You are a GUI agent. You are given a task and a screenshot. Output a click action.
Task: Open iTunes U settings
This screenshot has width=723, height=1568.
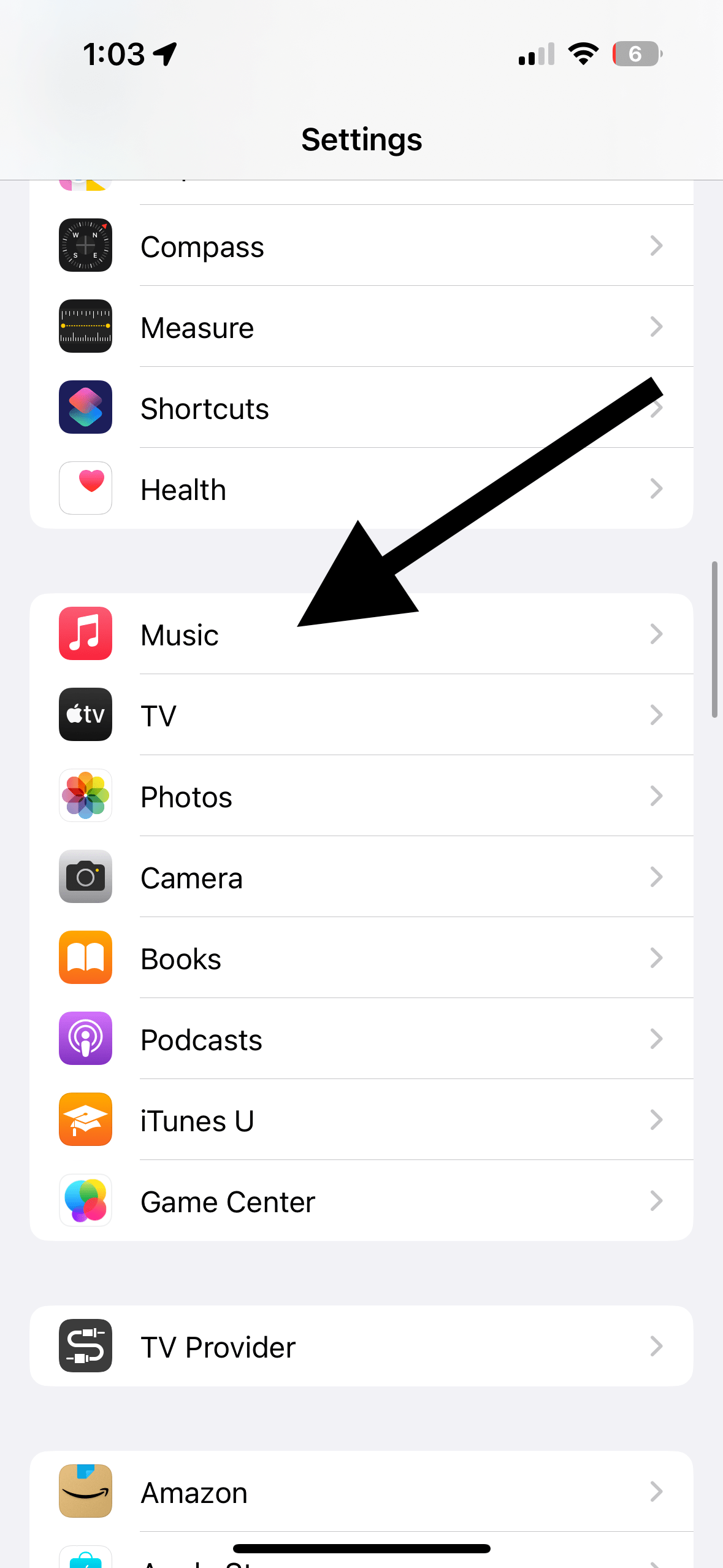(361, 1120)
